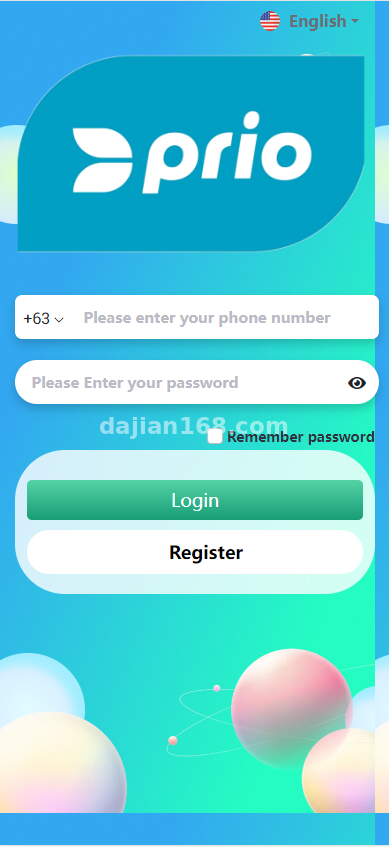
Task: Show password with the eye icon
Action: (357, 383)
